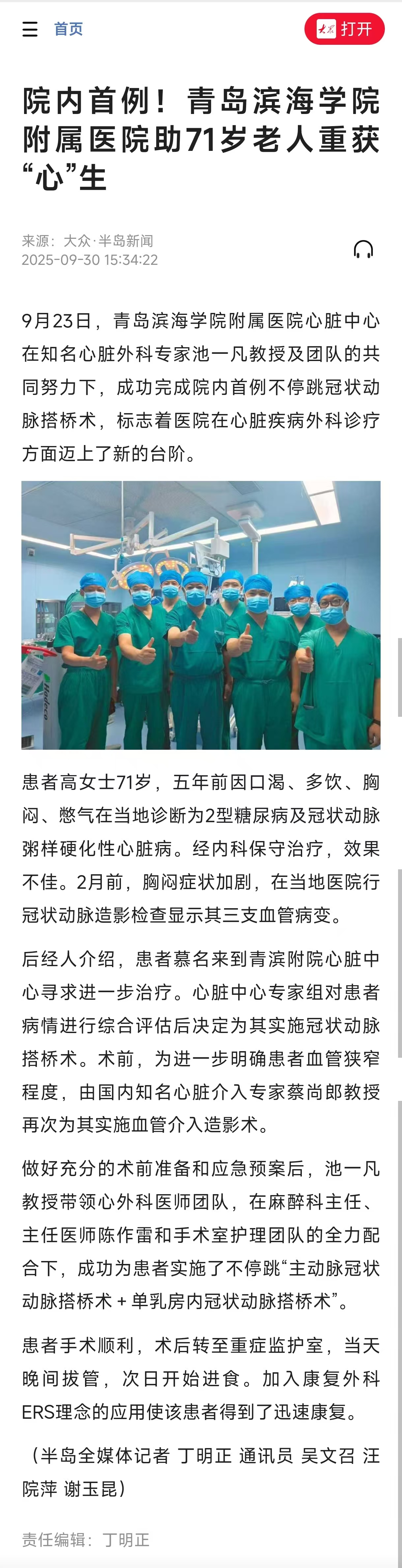View the operating room team photo
This screenshot has height=1568, width=402.
point(201,615)
